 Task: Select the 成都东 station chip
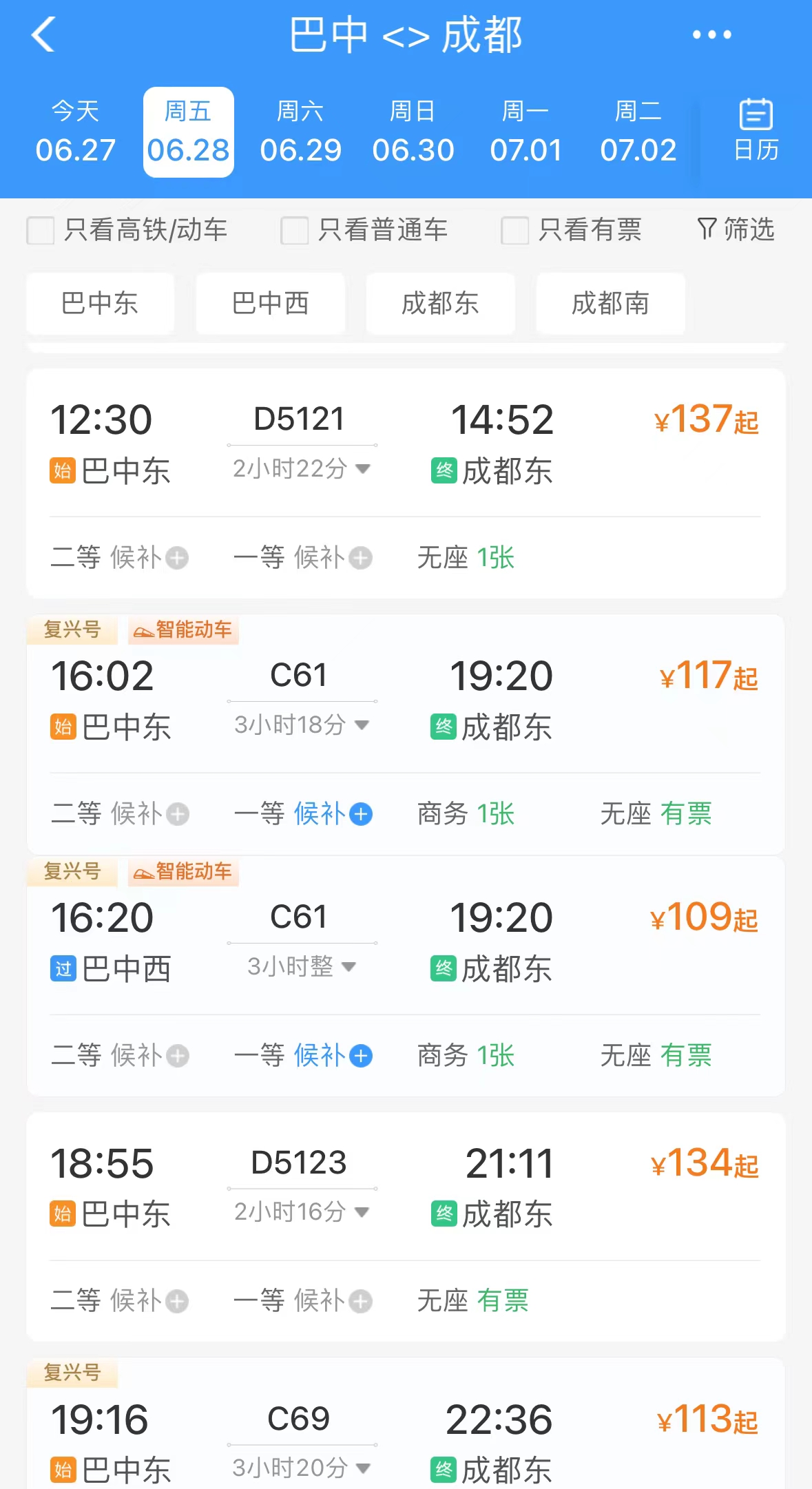pos(441,304)
